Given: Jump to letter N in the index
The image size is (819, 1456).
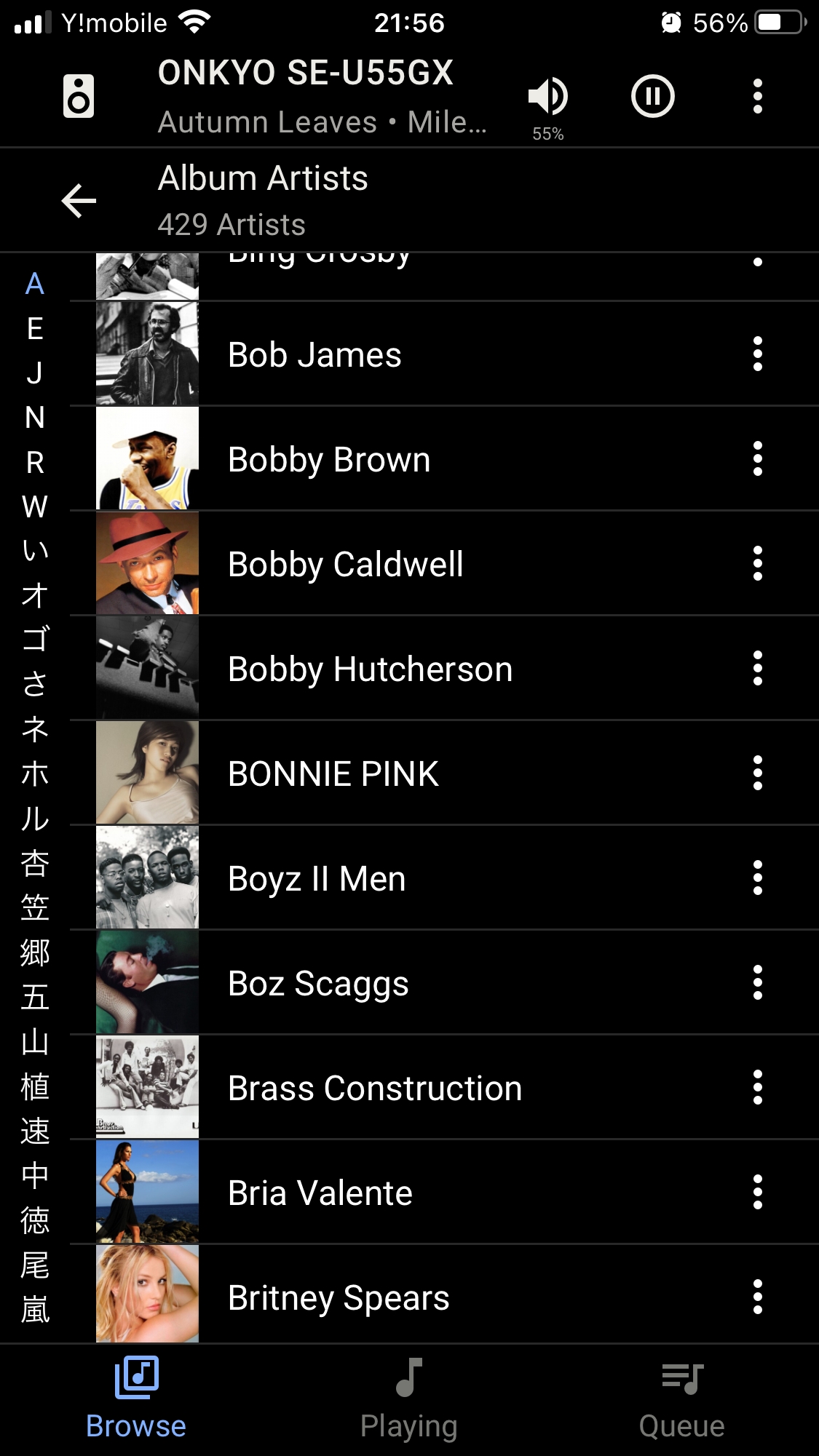Looking at the screenshot, I should point(35,418).
